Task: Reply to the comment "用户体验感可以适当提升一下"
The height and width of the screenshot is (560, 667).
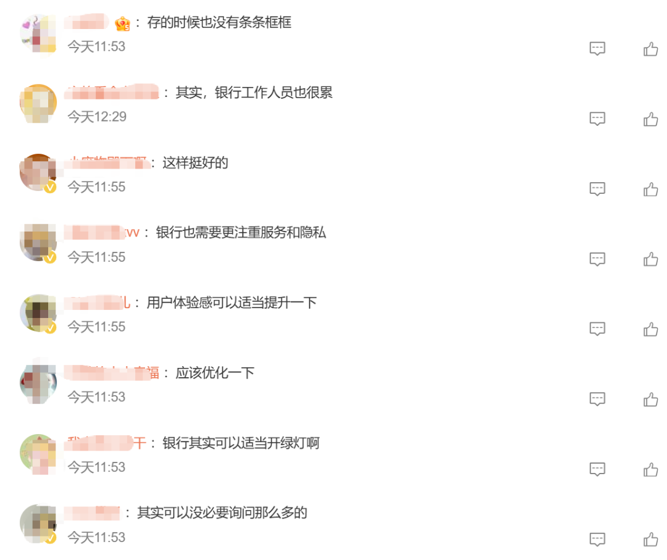Action: click(598, 329)
